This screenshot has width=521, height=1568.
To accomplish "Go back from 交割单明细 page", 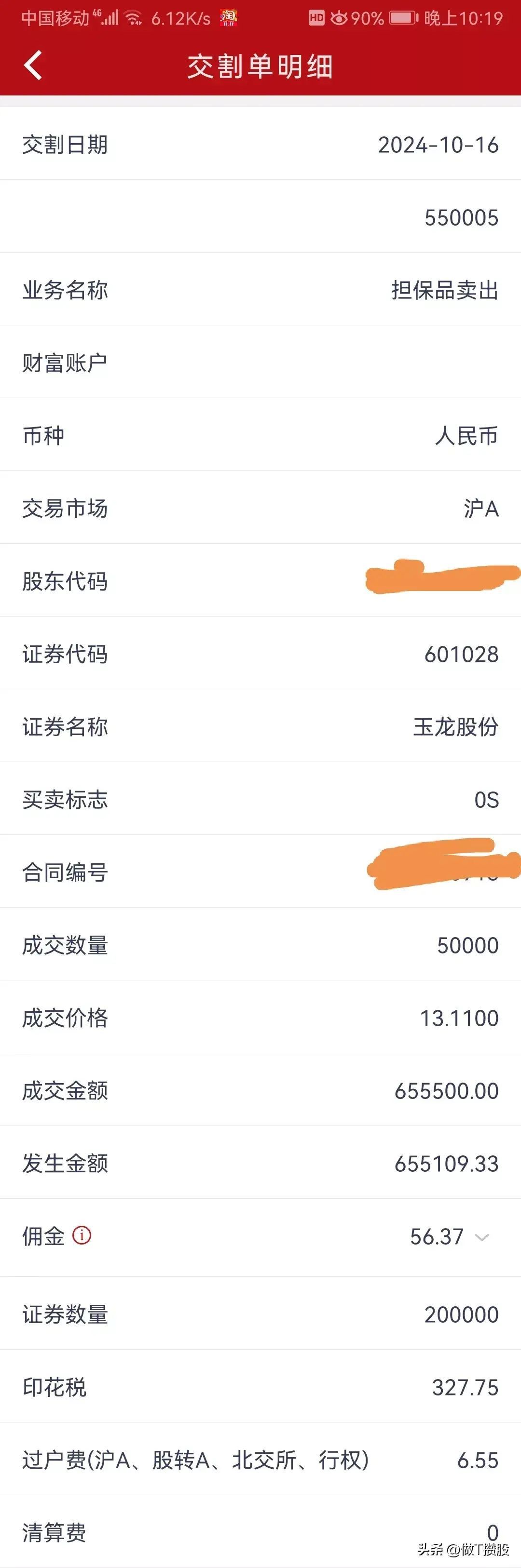I will (x=33, y=65).
